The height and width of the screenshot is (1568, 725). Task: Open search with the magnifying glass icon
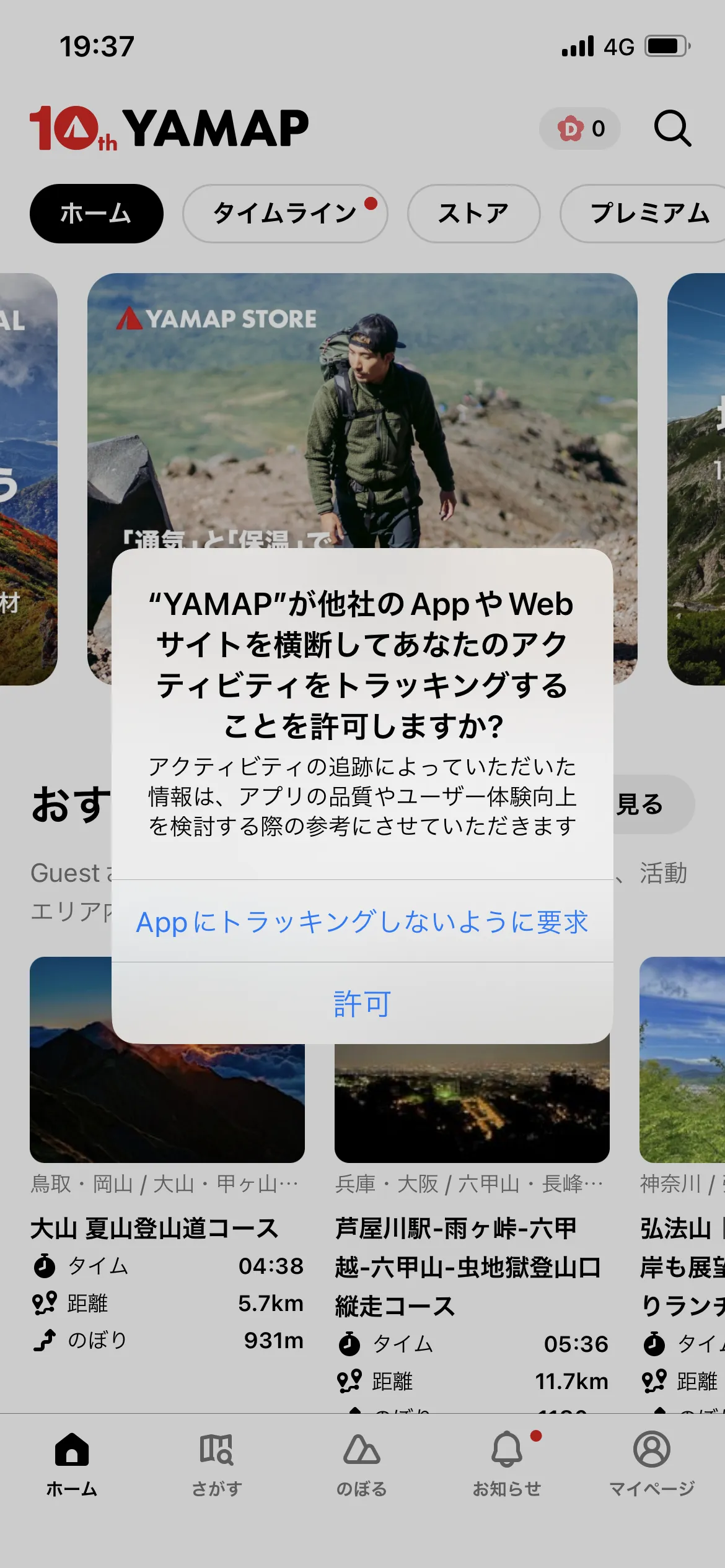coord(674,128)
